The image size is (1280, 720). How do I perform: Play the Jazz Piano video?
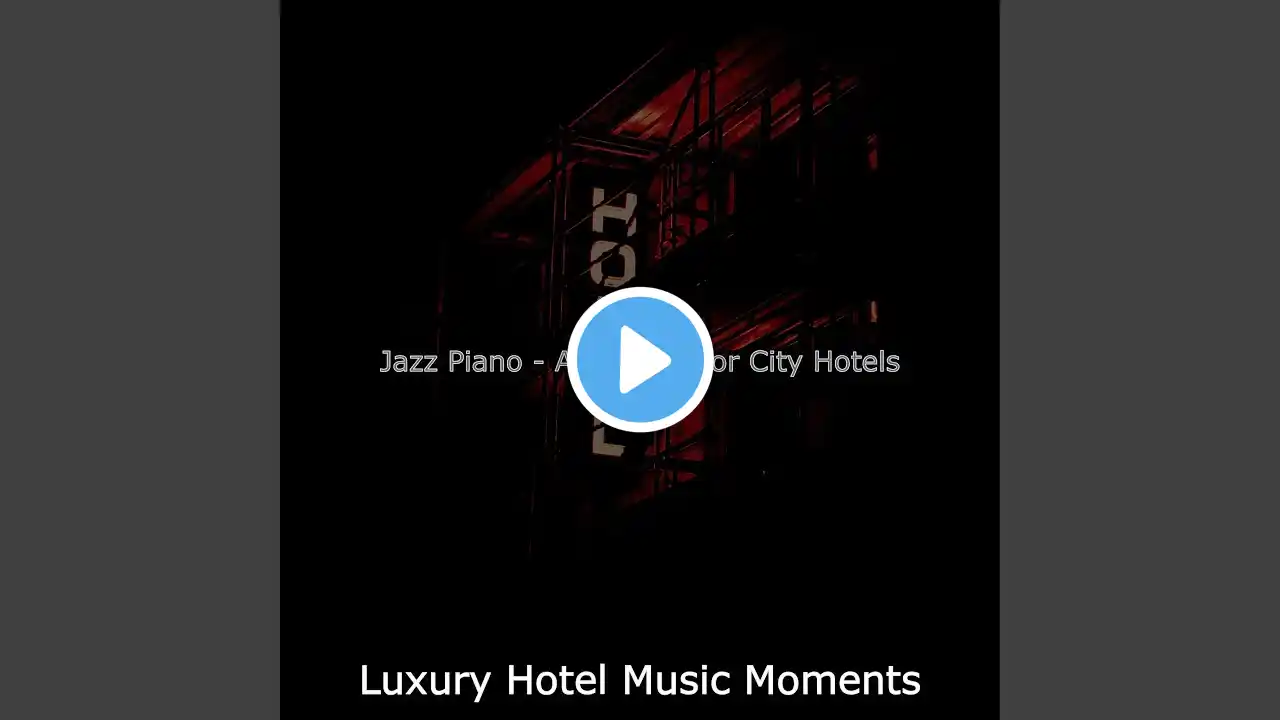[x=640, y=360]
